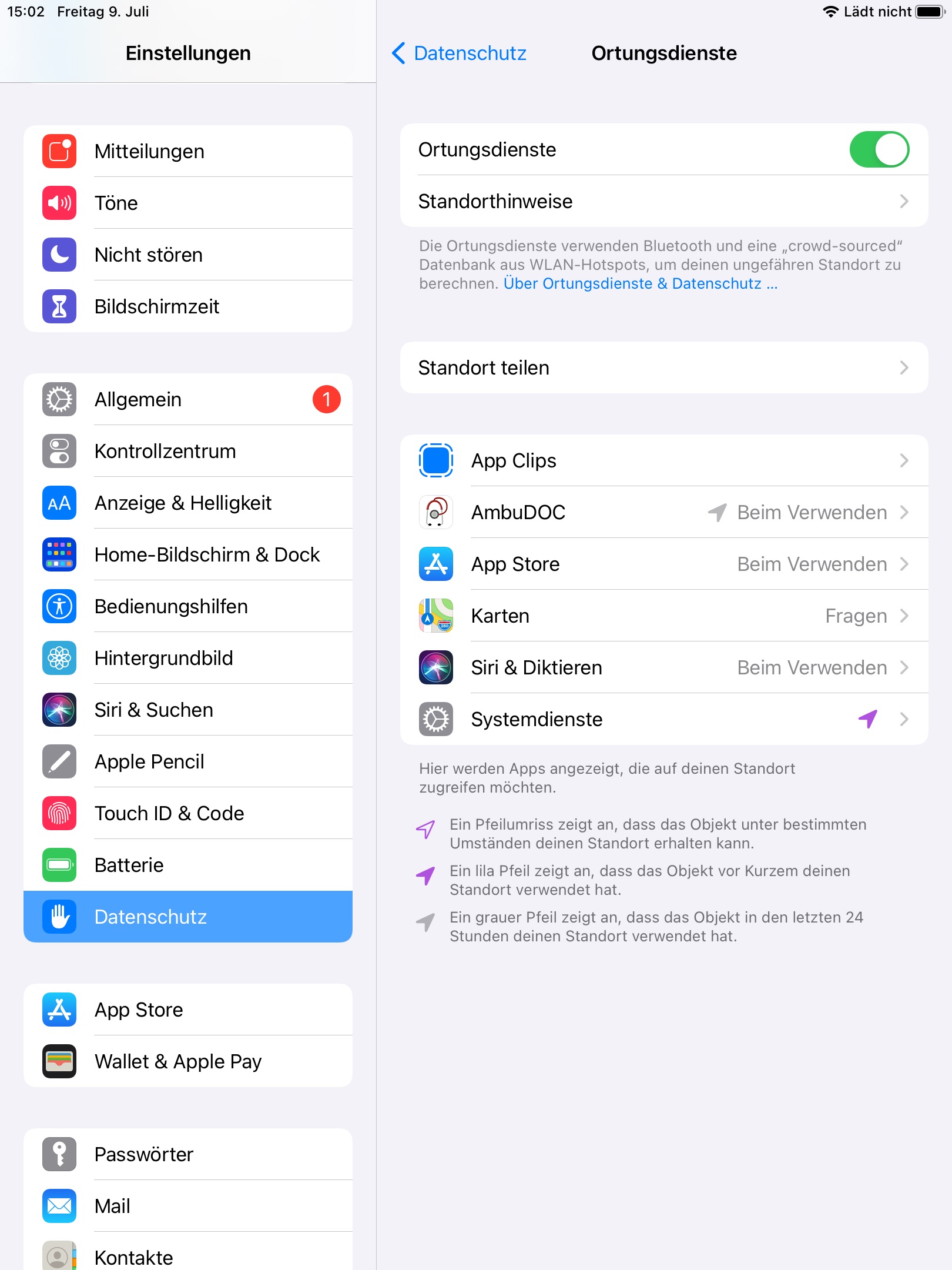Open Mitteilungen settings
952x1270 pixels.
tap(188, 151)
